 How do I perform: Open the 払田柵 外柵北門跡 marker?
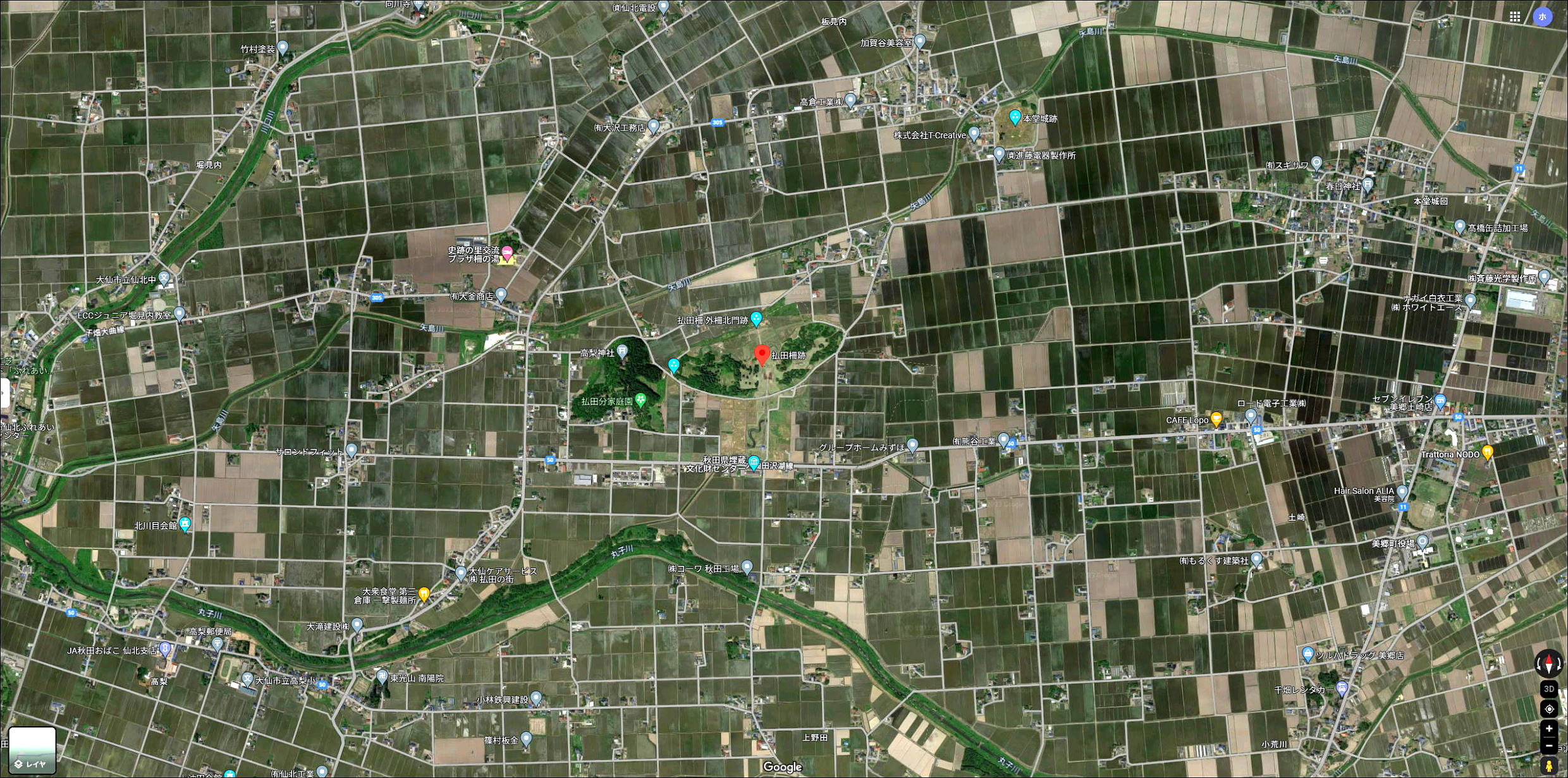click(x=756, y=319)
